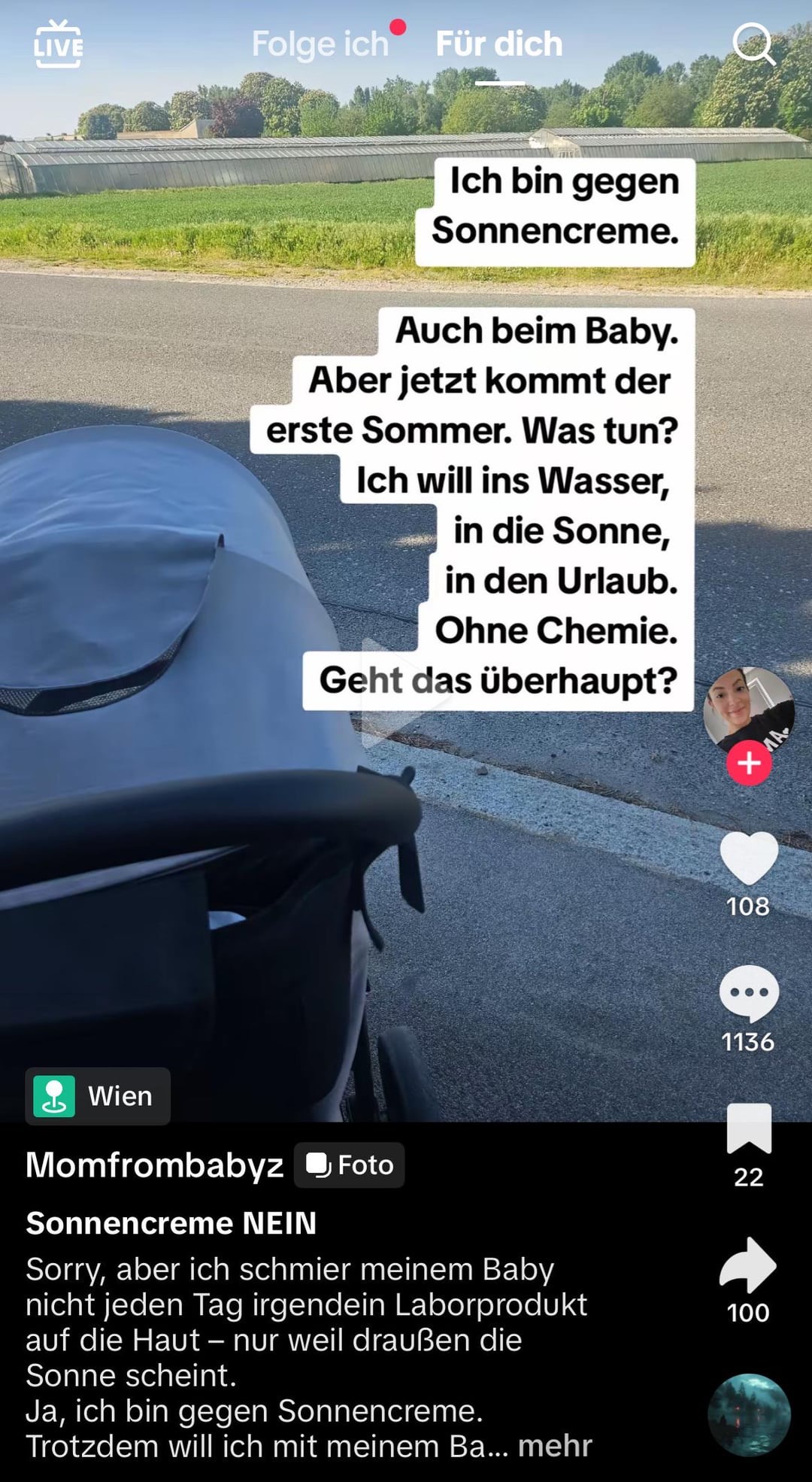Open the Wien location tag
Screen dimensions: 812x1482
point(98,1096)
